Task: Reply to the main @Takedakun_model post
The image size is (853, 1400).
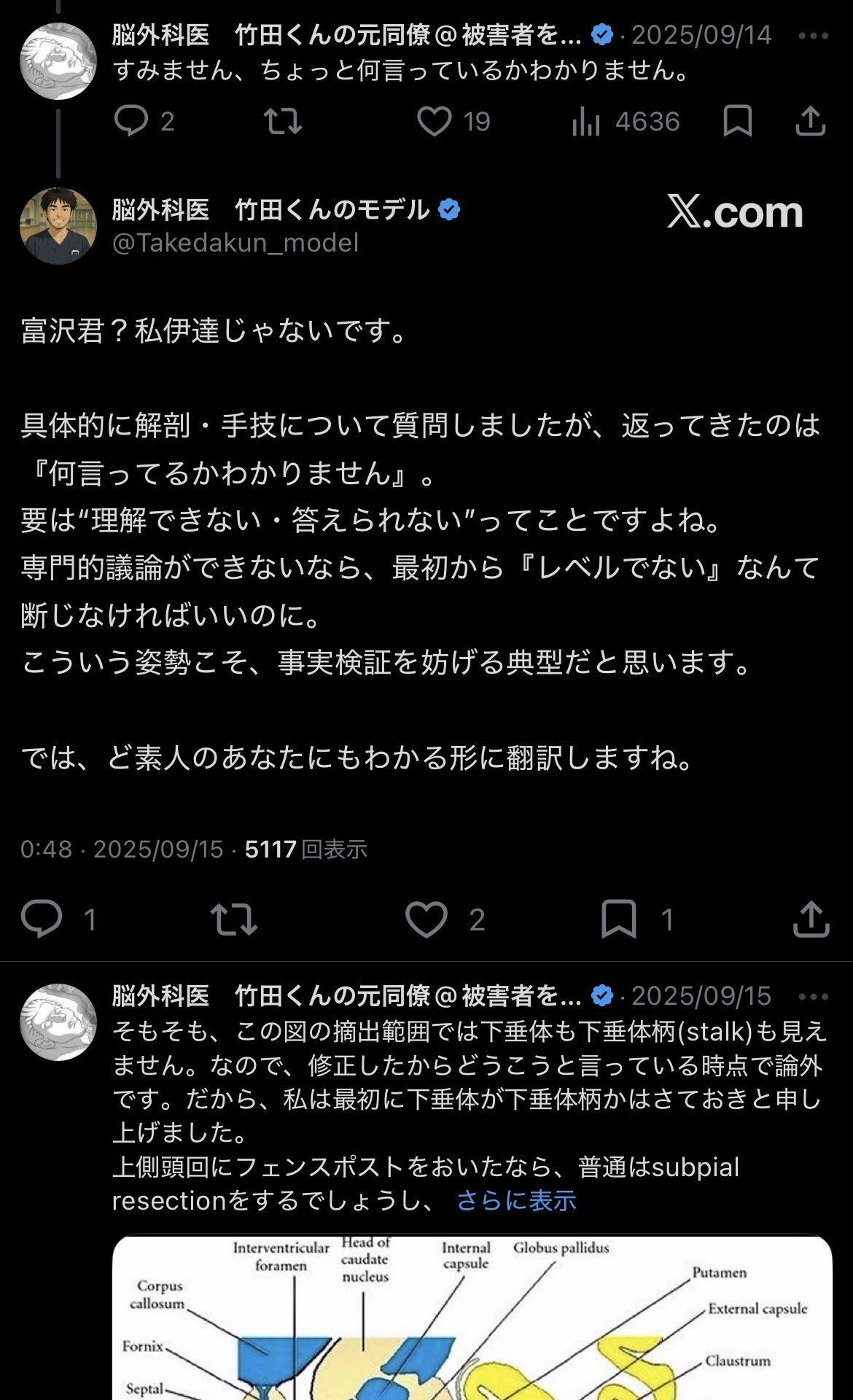Action: pos(42,919)
